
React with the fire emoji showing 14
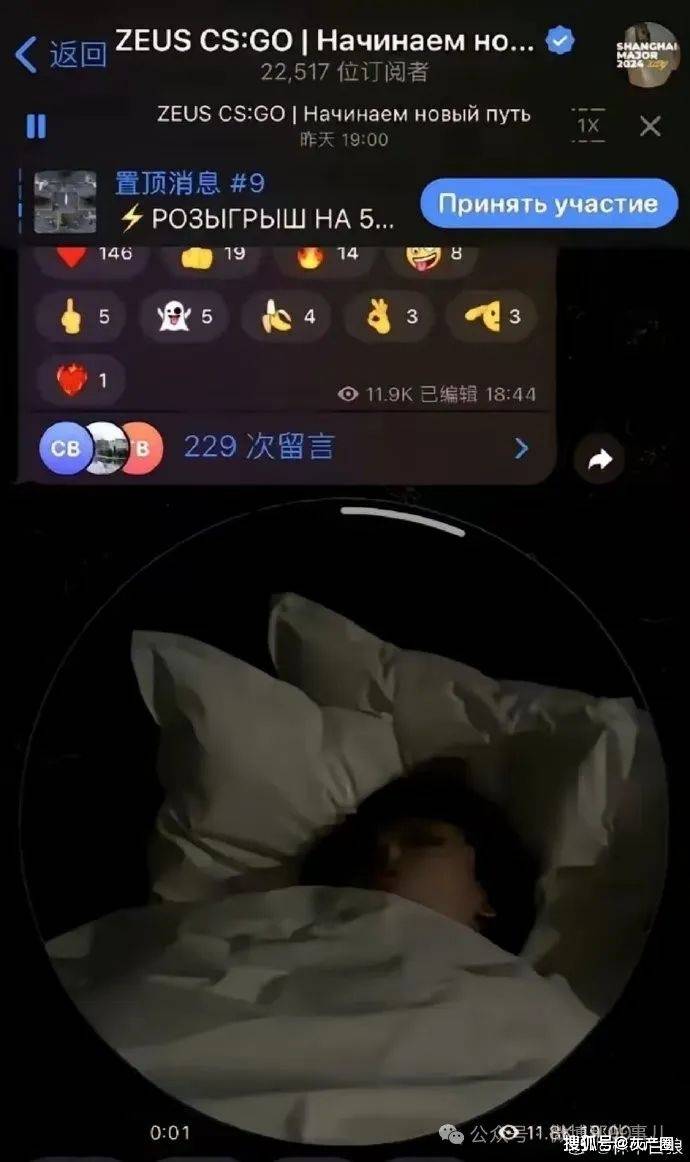tap(327, 255)
